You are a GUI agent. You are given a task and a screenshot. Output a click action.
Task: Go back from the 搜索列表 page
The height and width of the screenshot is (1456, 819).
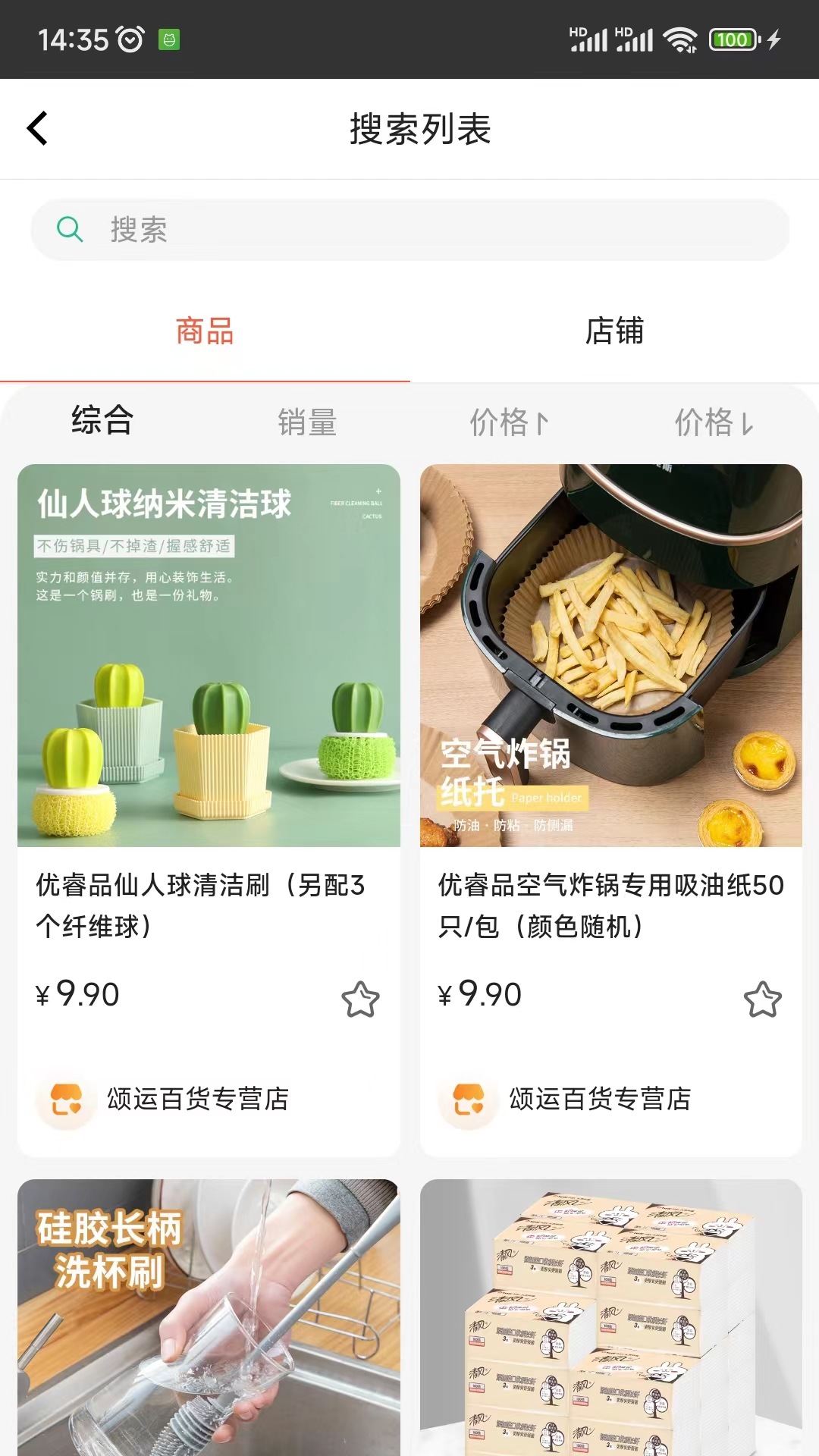tap(38, 128)
